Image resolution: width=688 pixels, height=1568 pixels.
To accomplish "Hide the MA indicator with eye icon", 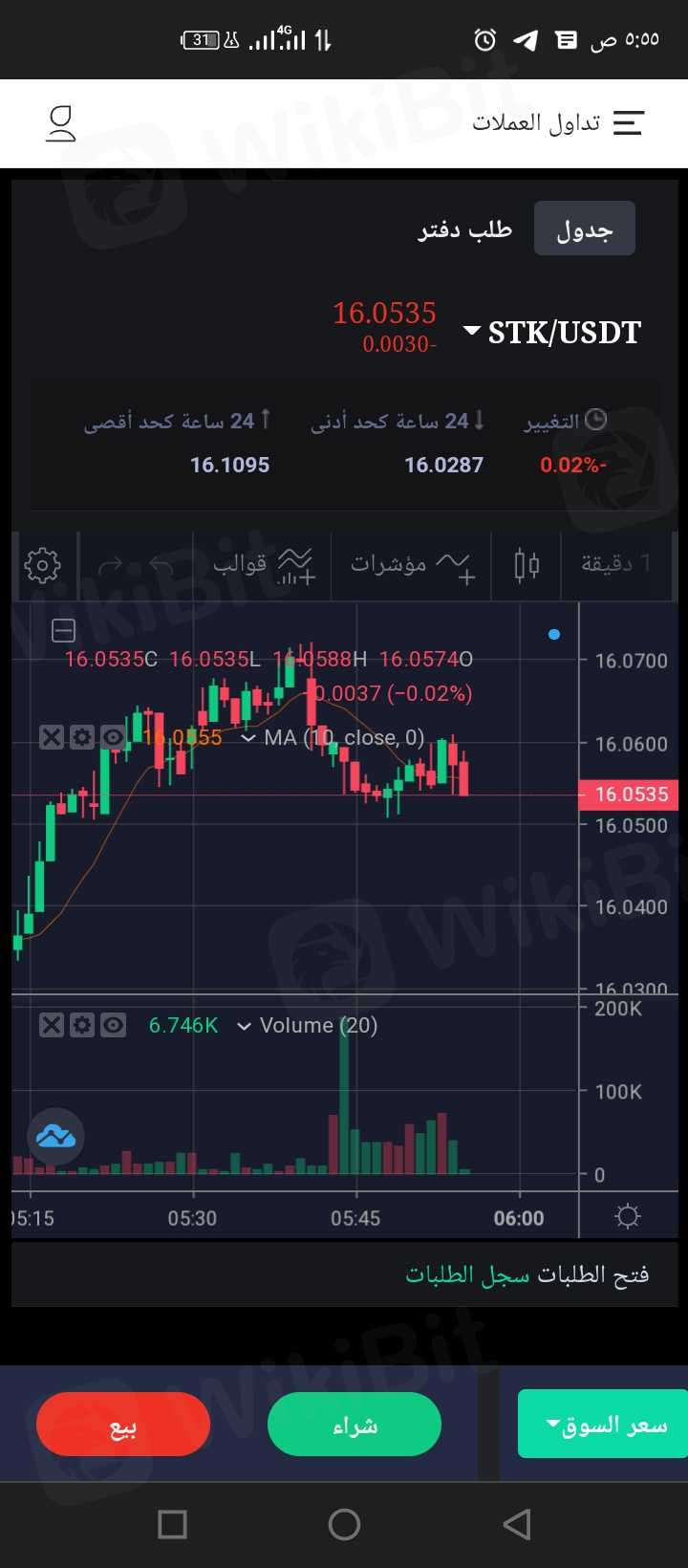I will 113,737.
